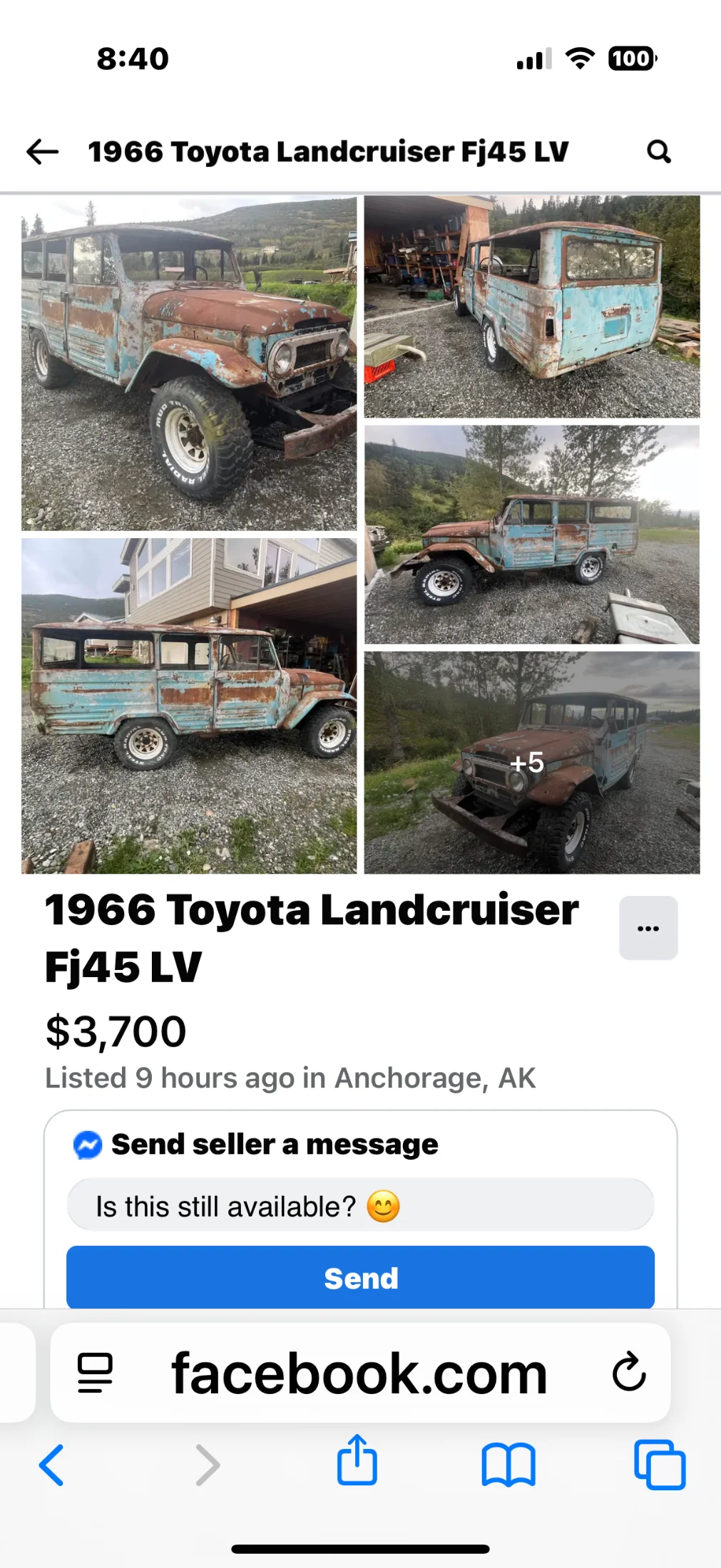Viewport: 721px width, 1568px height.
Task: Open Safari bookmarks
Action: [508, 1465]
